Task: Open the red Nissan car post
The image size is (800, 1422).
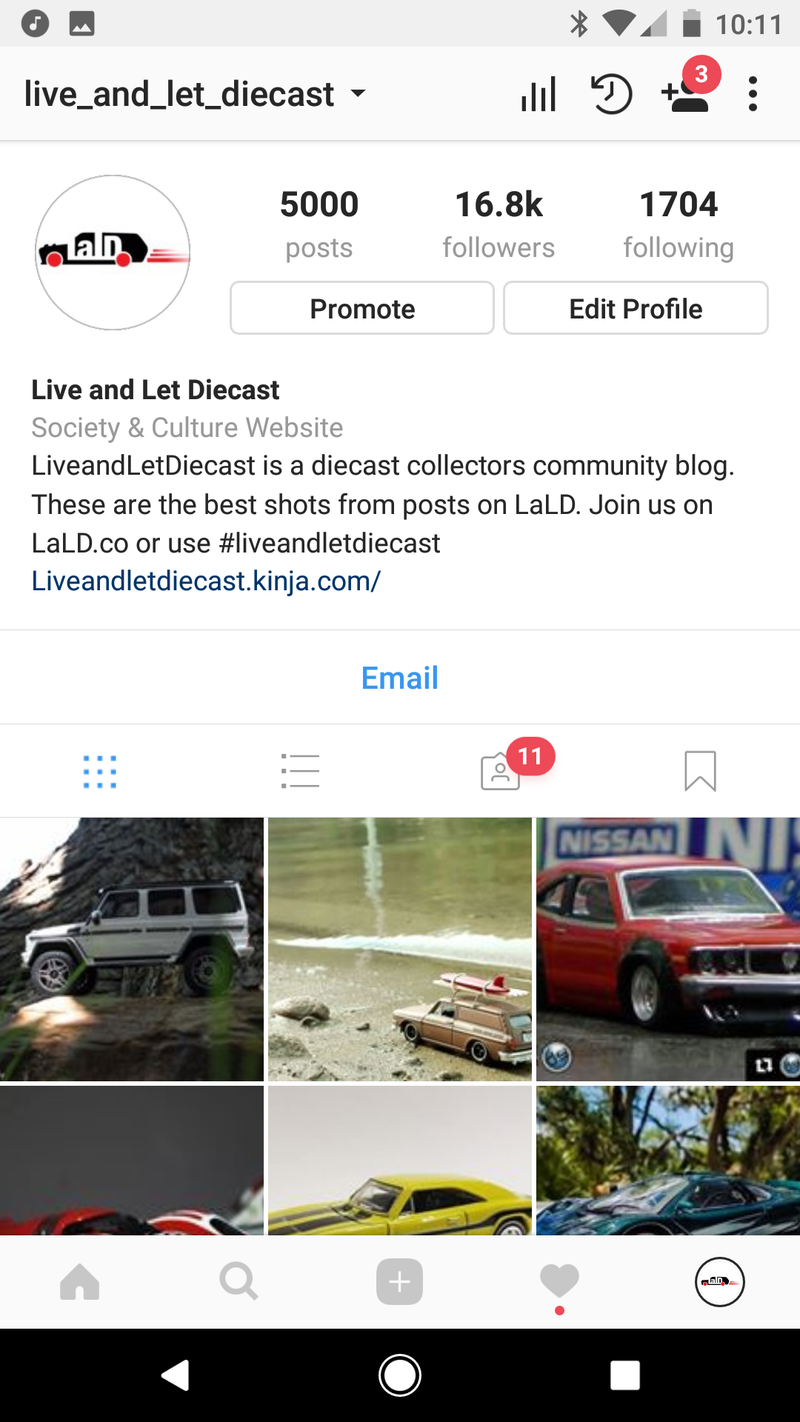Action: 668,949
